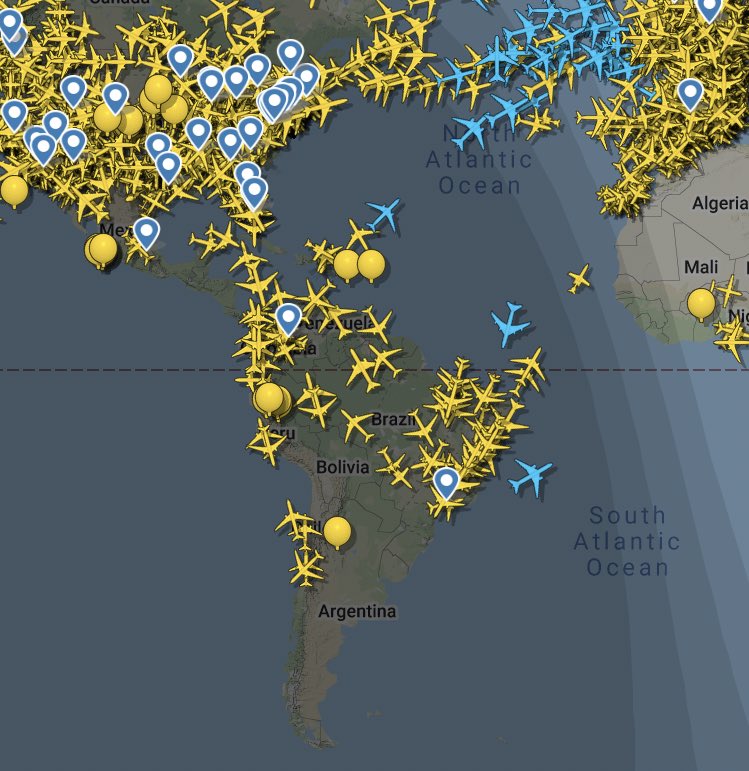The height and width of the screenshot is (771, 749).
Task: Open the airport pin north of Algeria
Action: [690, 94]
